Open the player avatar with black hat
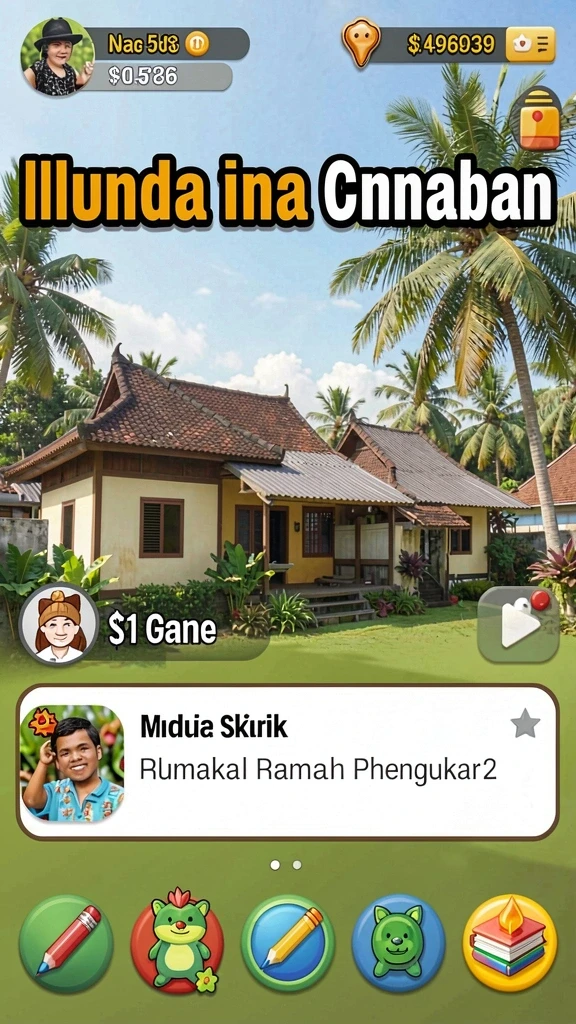576x1024 pixels. tap(57, 57)
